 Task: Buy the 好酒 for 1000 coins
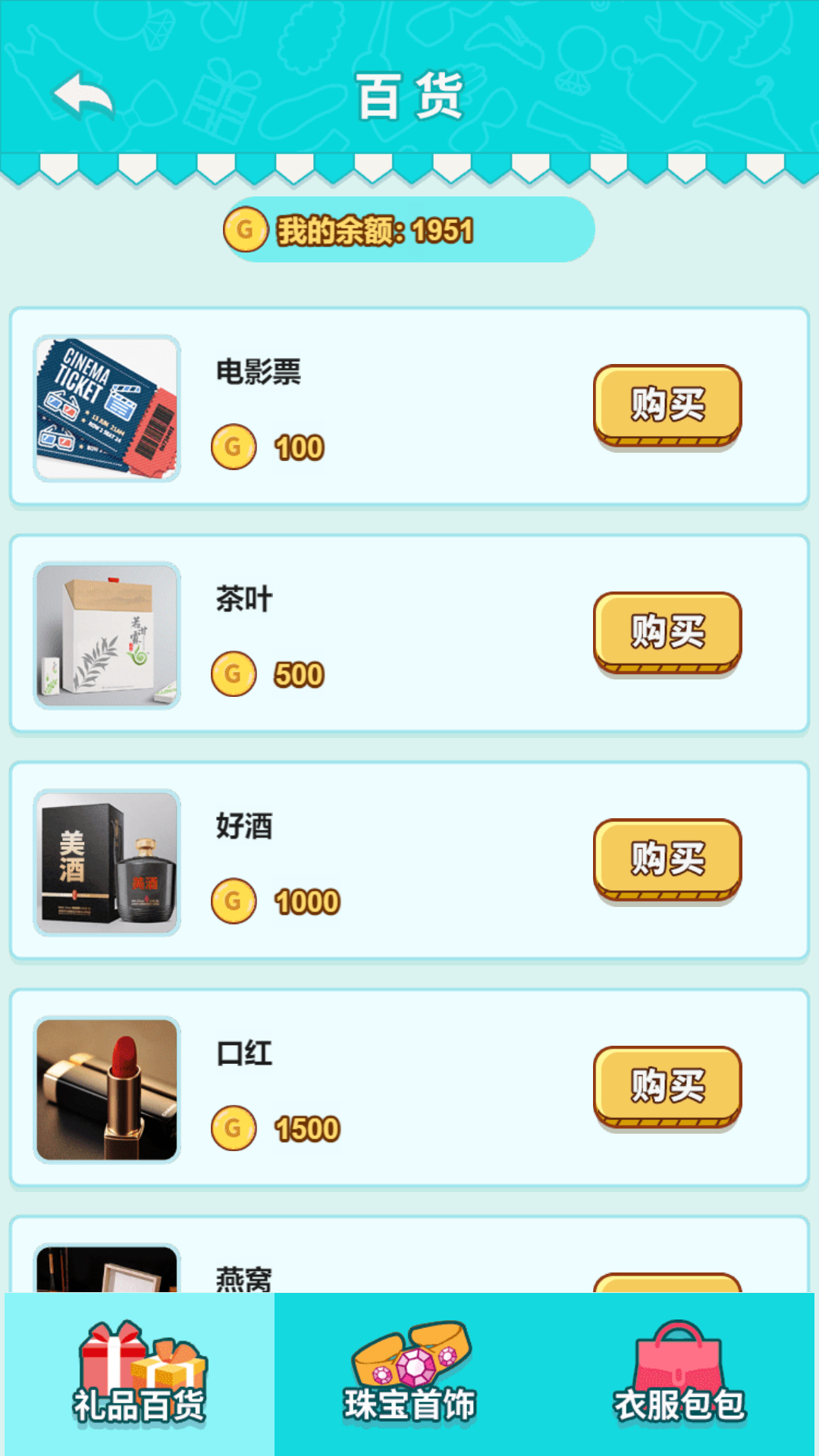tap(667, 859)
